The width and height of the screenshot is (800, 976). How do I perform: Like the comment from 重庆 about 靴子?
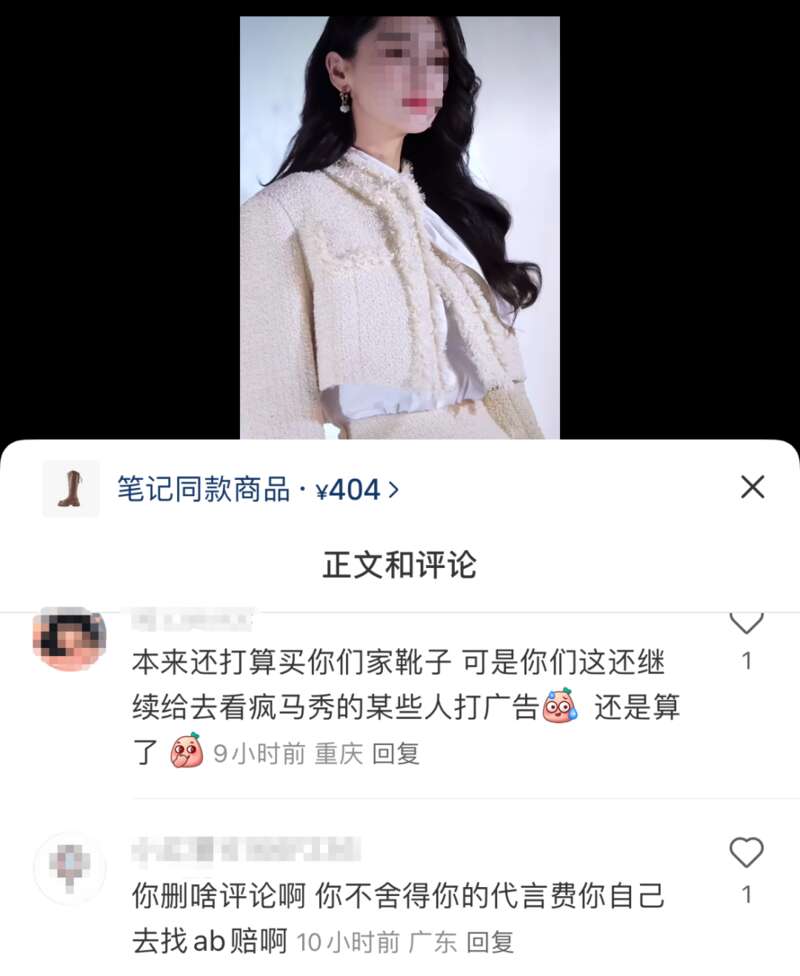tap(746, 624)
